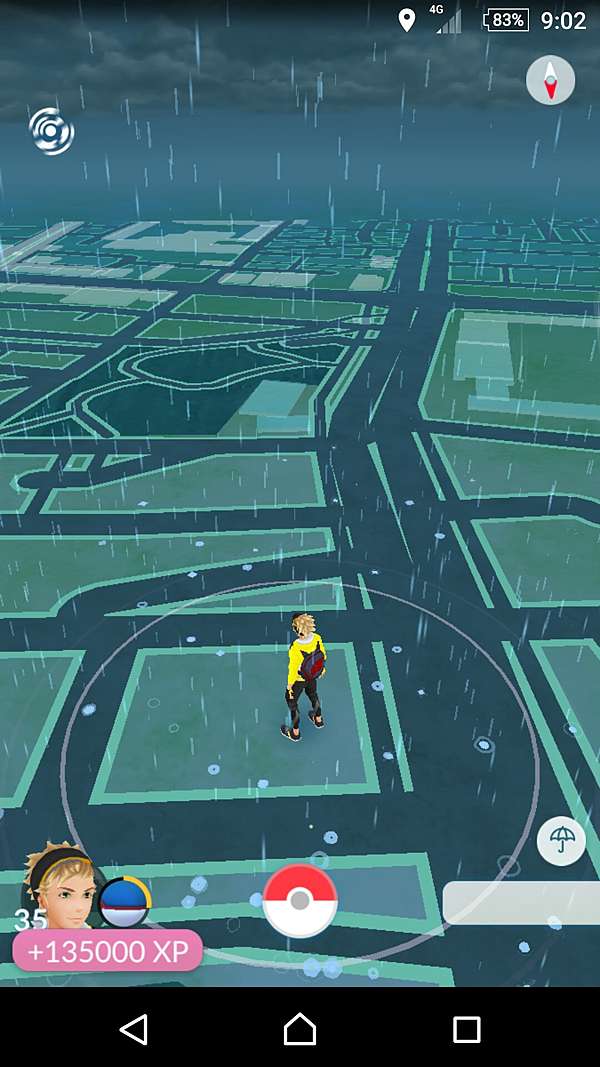
Task: Tap the swirl icon below the status bar
Action: pos(51,130)
